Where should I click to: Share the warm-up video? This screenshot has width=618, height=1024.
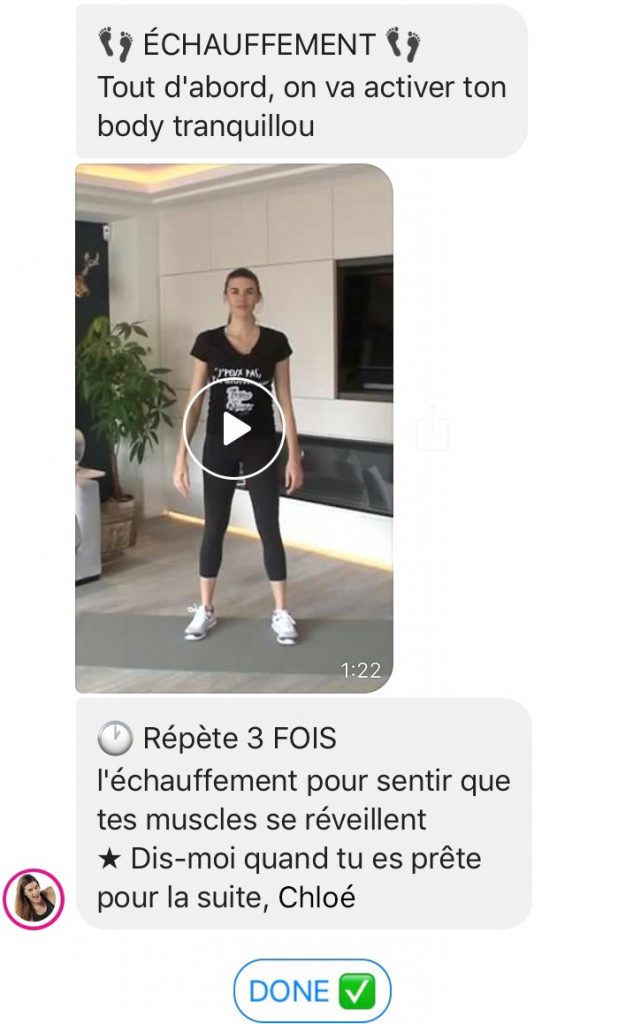432,431
